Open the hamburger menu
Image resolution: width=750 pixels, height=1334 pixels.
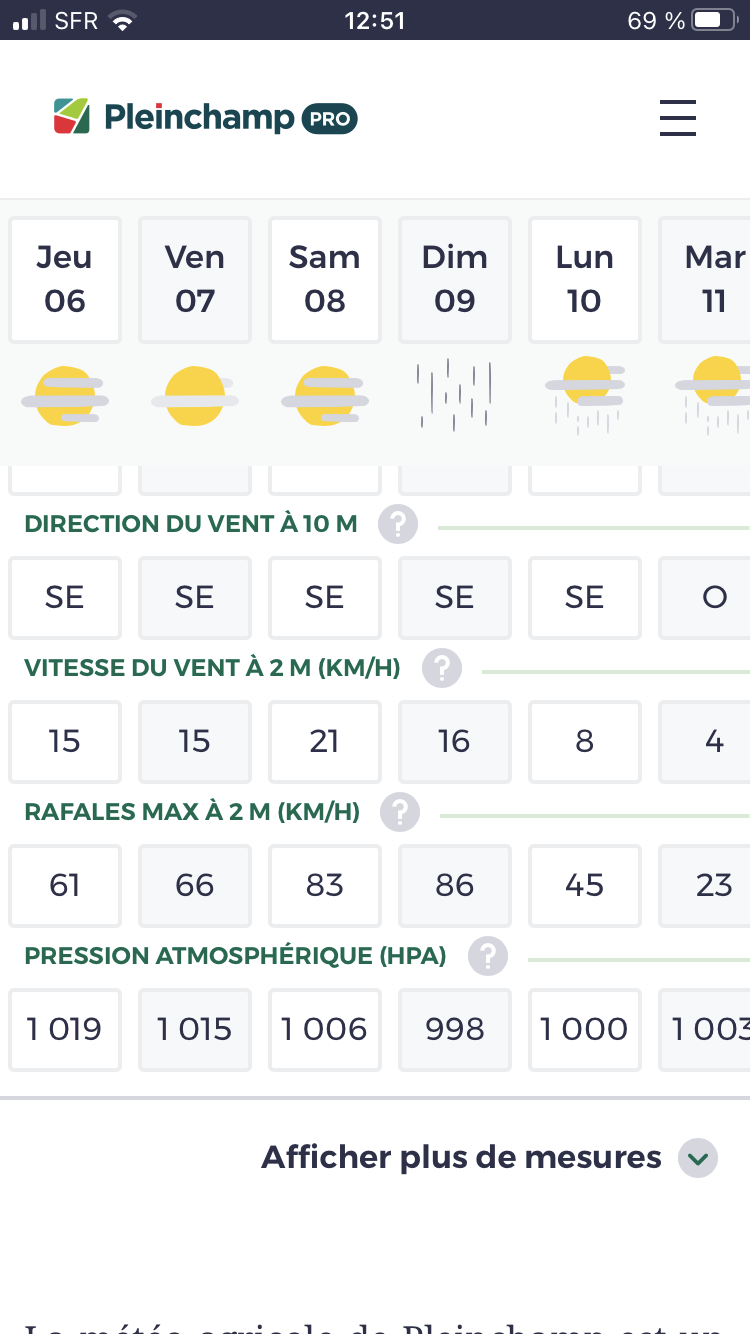click(x=677, y=118)
